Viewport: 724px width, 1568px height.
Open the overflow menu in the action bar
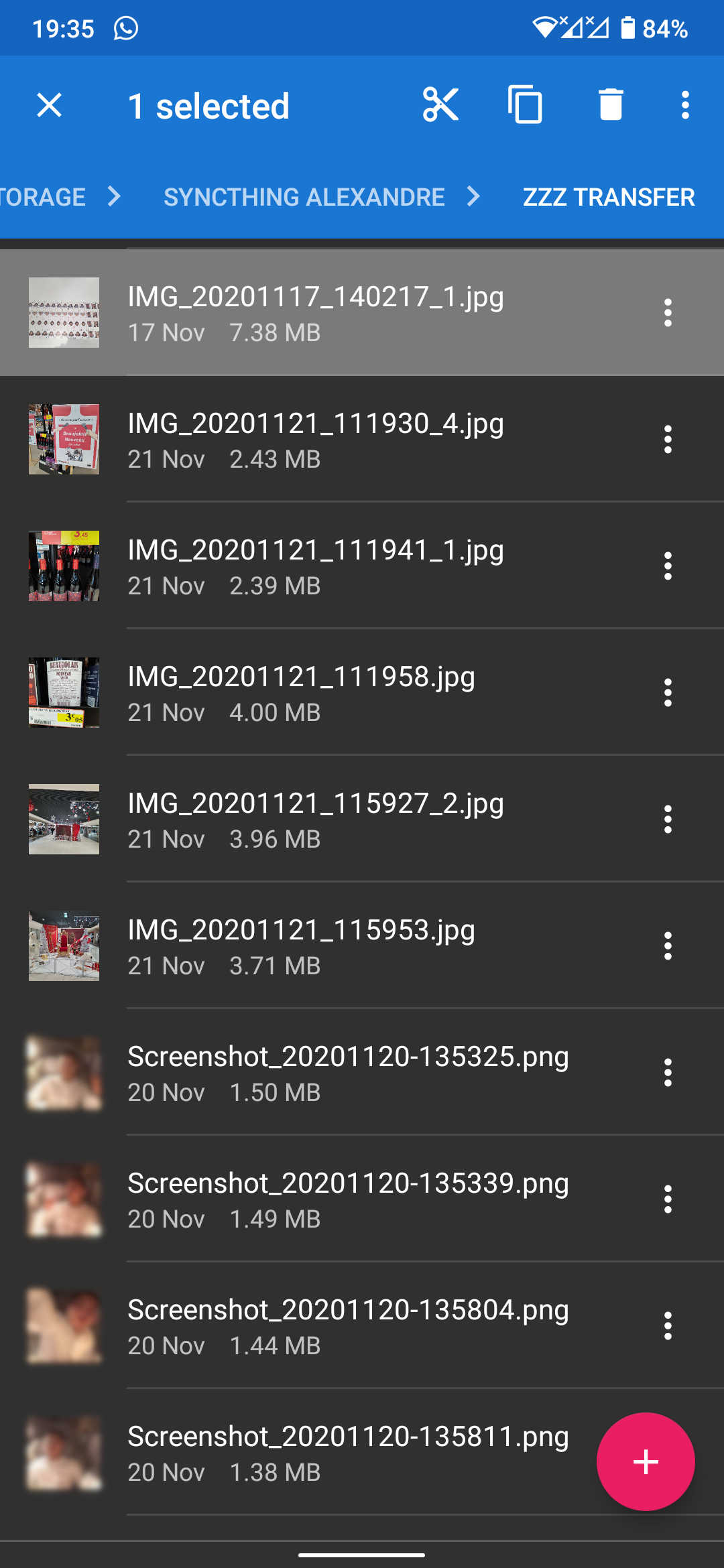click(x=684, y=105)
